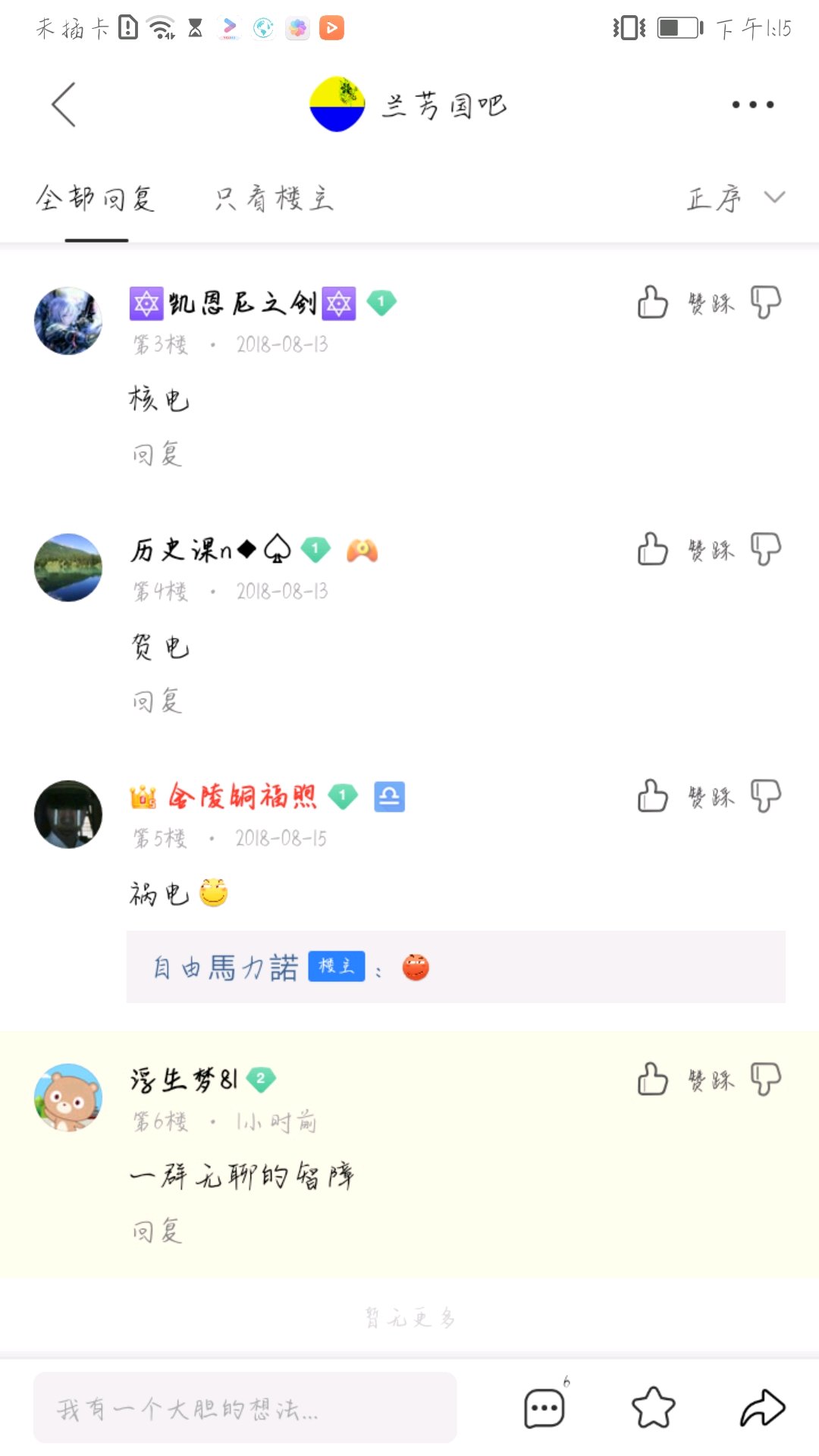
Task: Like 浮生梦81's 6th floor reply
Action: click(652, 1079)
